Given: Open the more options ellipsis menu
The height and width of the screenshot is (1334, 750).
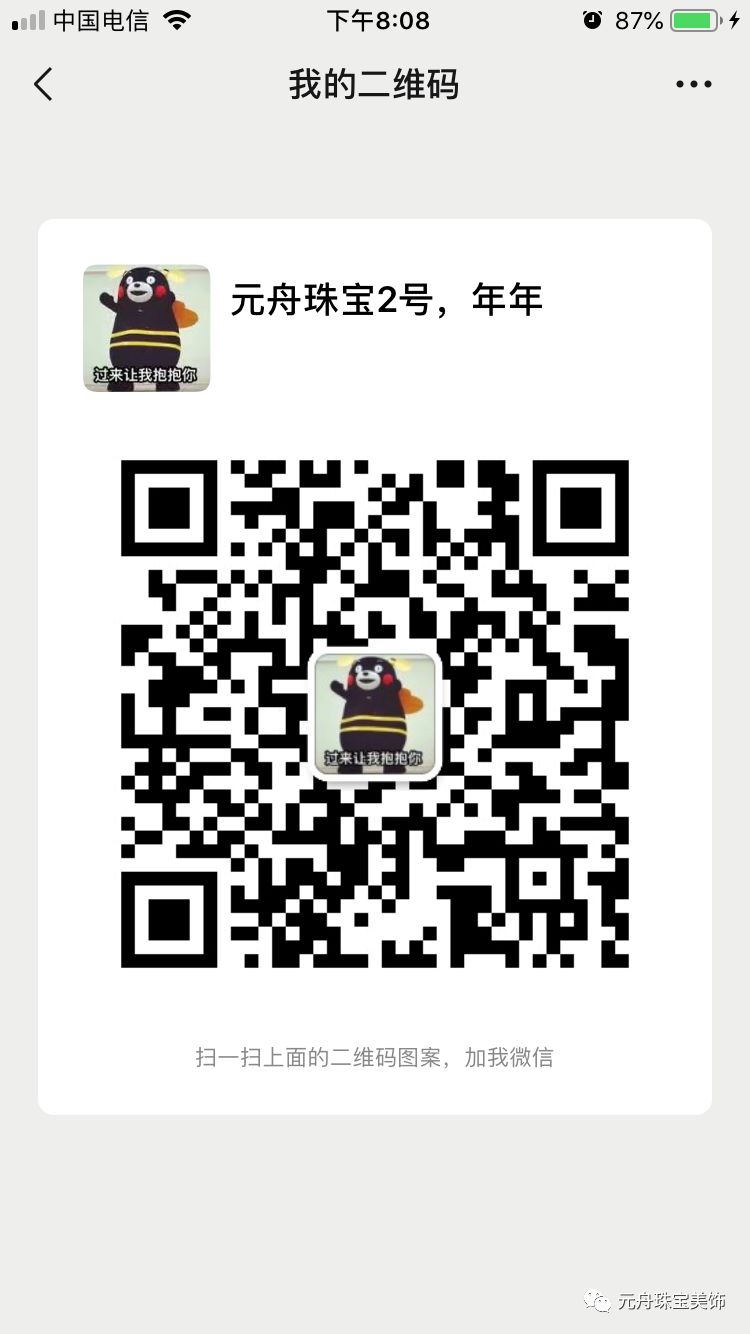Looking at the screenshot, I should tap(693, 84).
